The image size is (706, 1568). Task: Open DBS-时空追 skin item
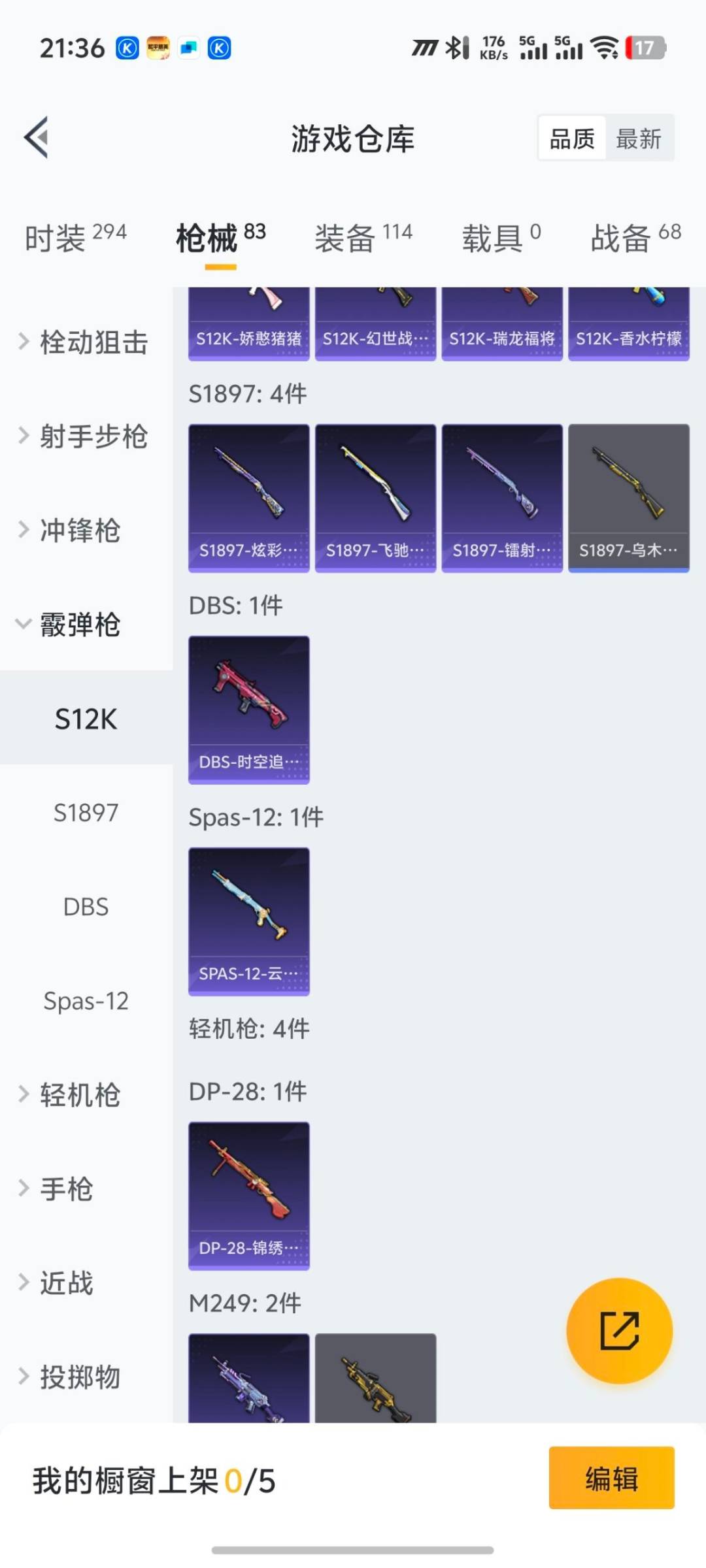[248, 710]
